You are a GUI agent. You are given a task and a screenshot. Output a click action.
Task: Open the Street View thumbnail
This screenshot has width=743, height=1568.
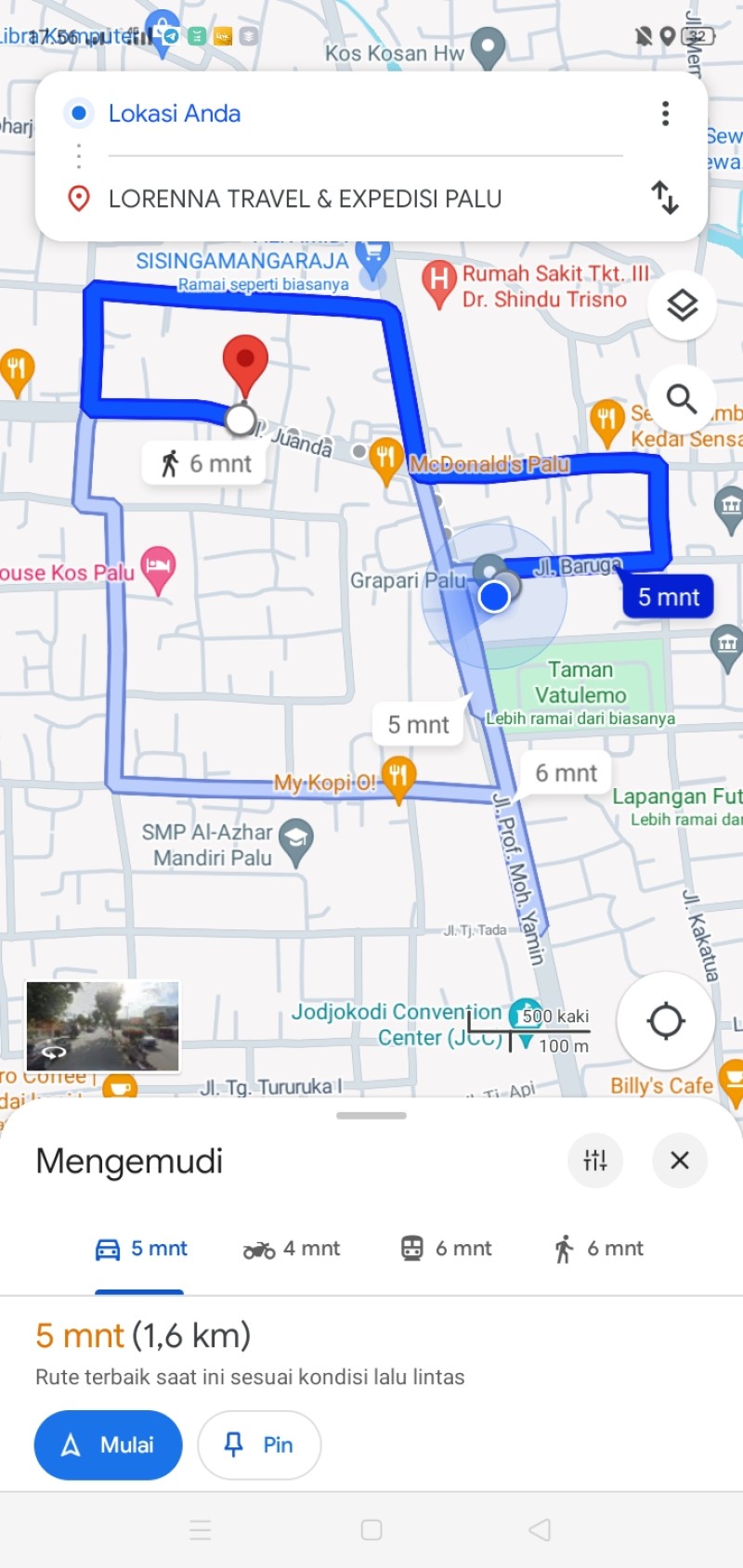tap(103, 1026)
